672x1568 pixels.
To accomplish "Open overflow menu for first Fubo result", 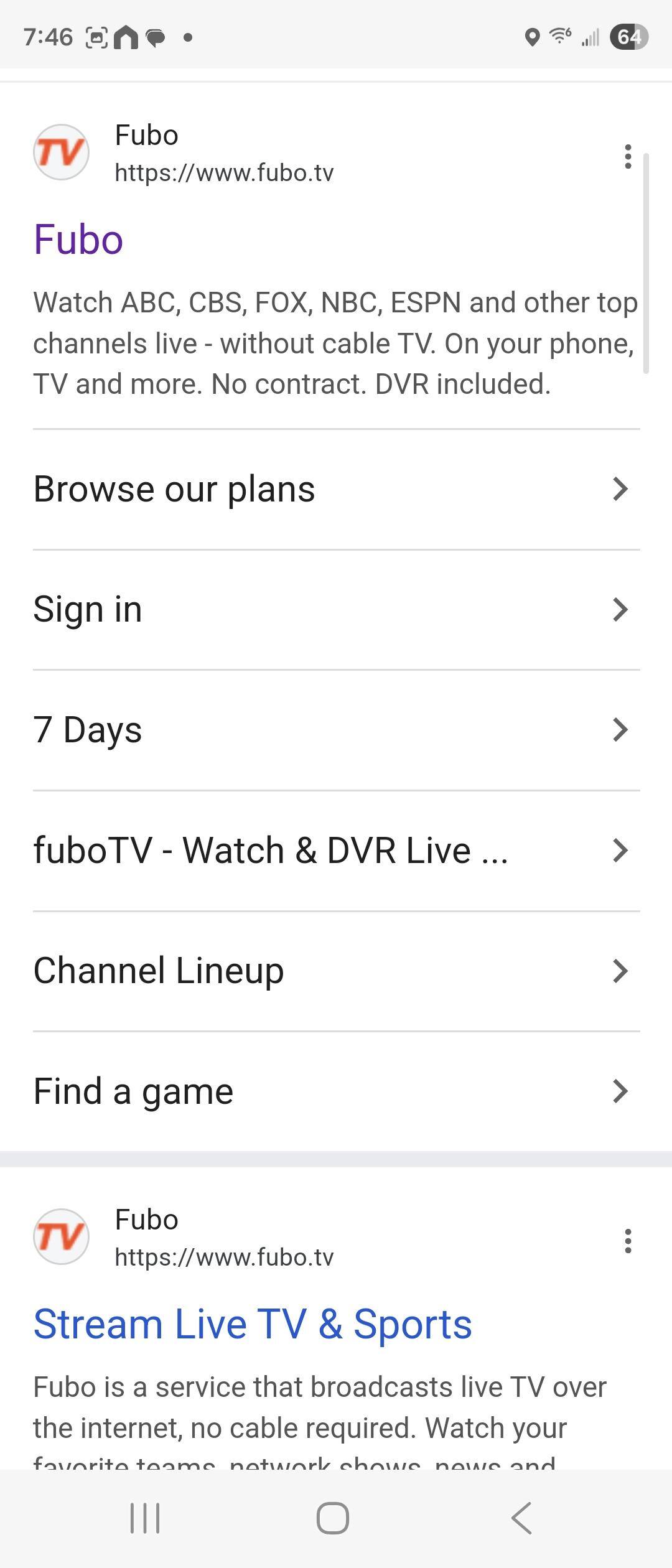I will pyautogui.click(x=628, y=156).
